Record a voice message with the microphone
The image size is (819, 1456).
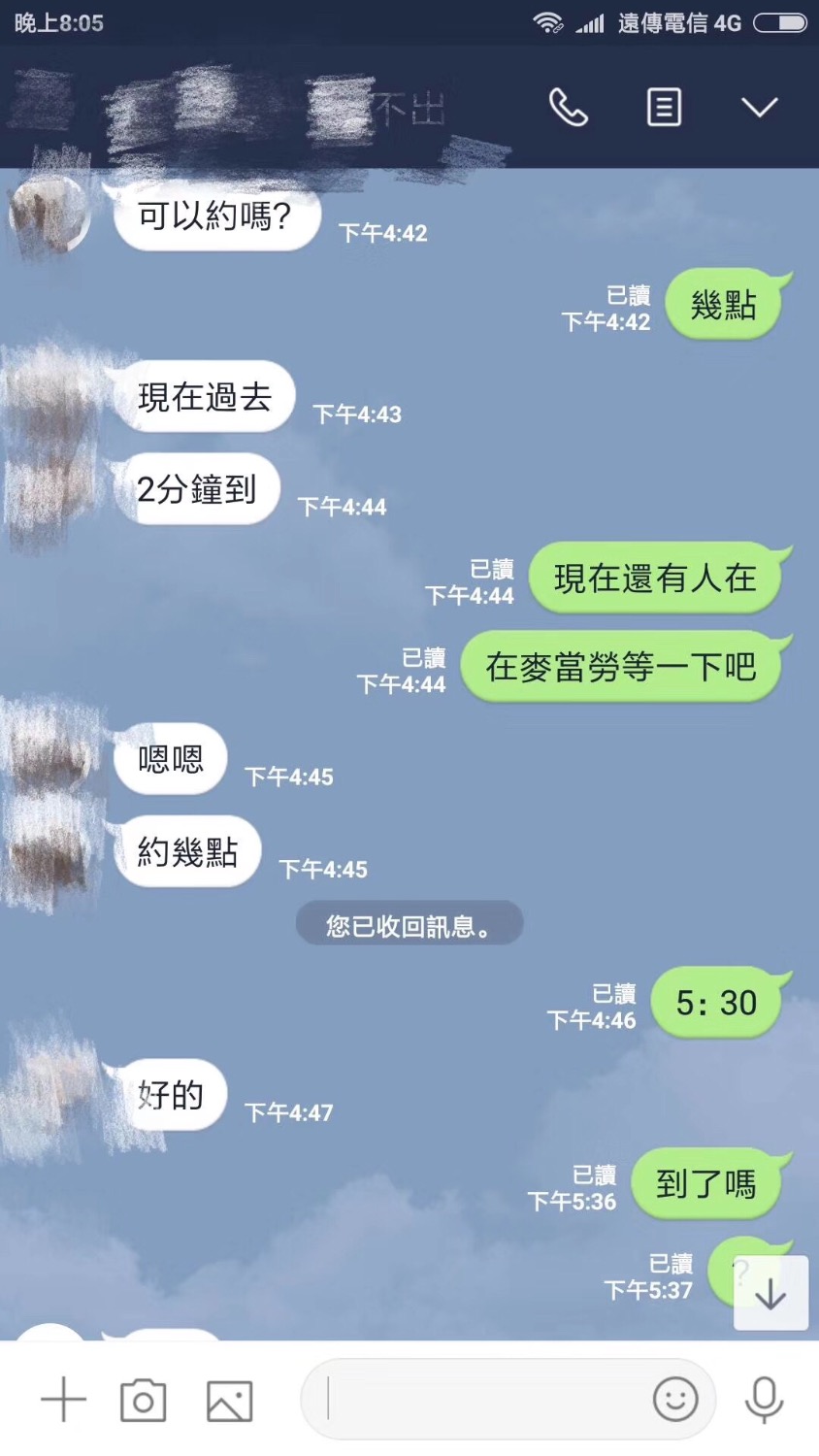763,1399
